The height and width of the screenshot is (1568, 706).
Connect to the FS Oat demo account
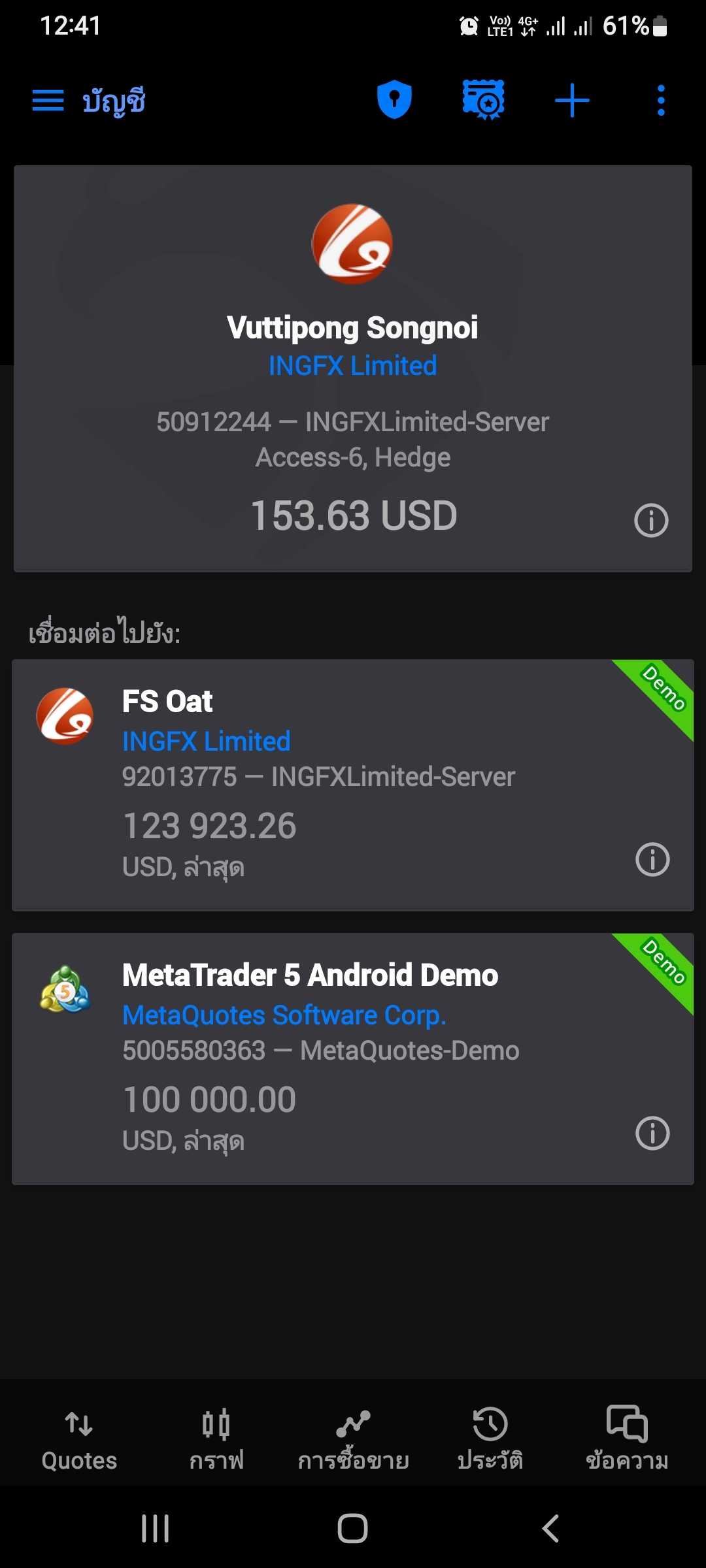(x=353, y=785)
